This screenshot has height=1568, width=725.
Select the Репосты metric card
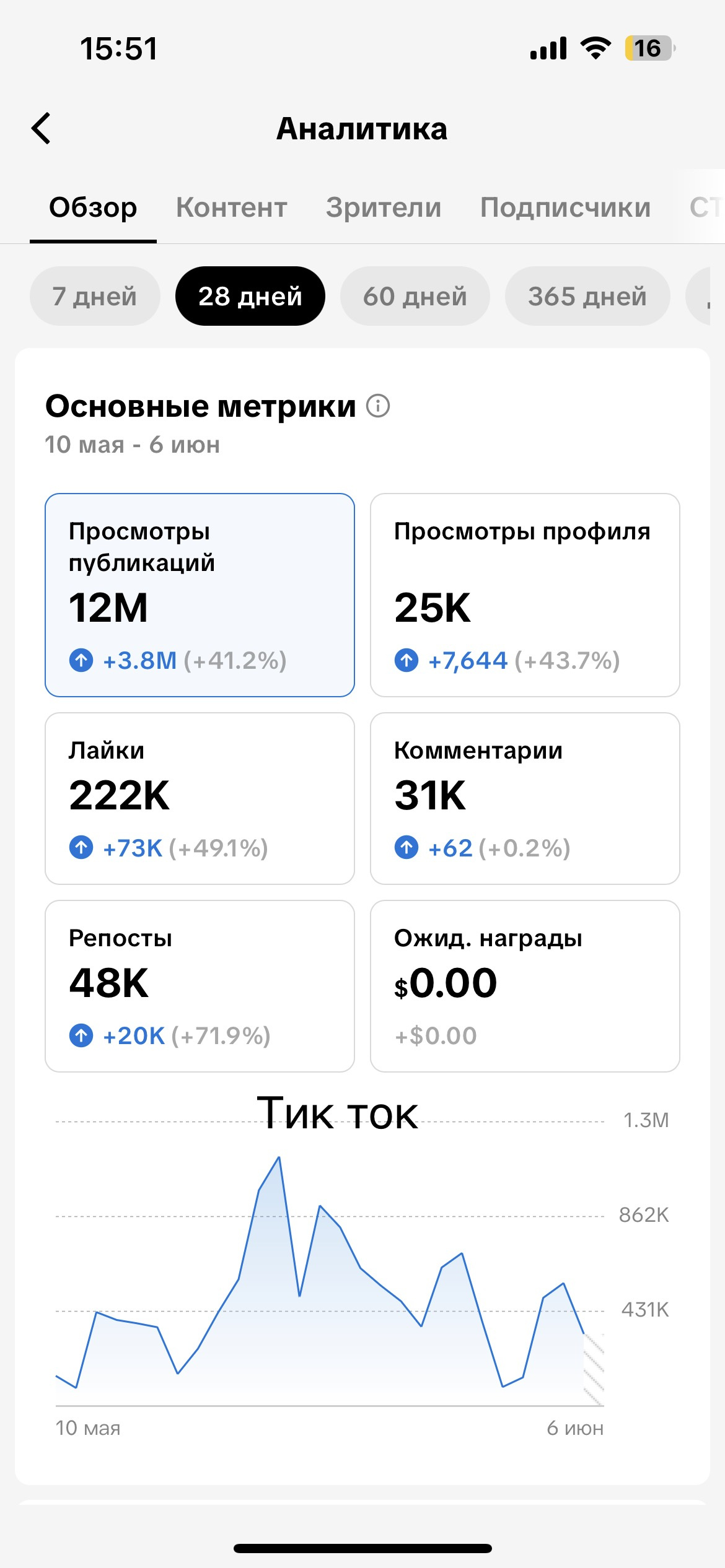(x=200, y=986)
